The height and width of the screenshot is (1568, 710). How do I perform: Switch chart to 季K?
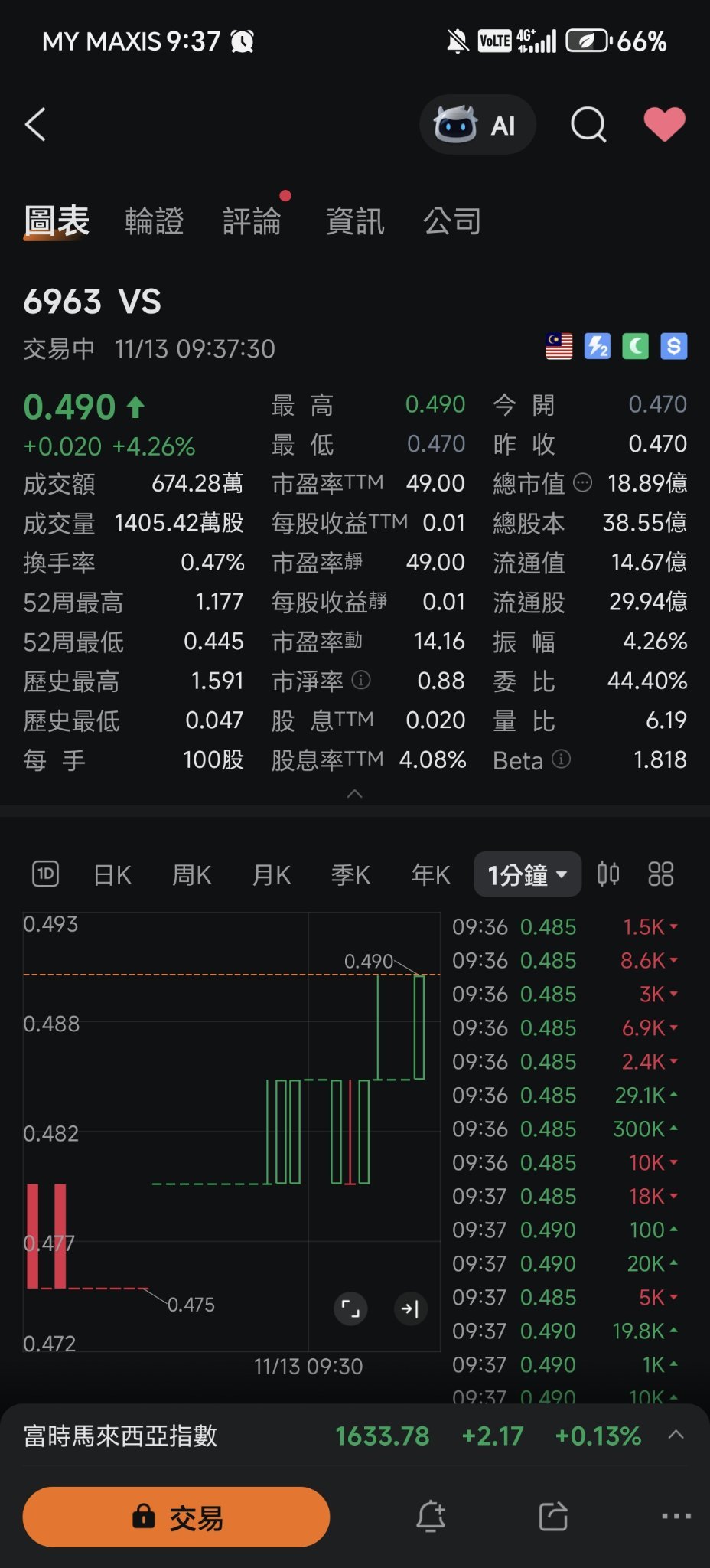pyautogui.click(x=350, y=874)
